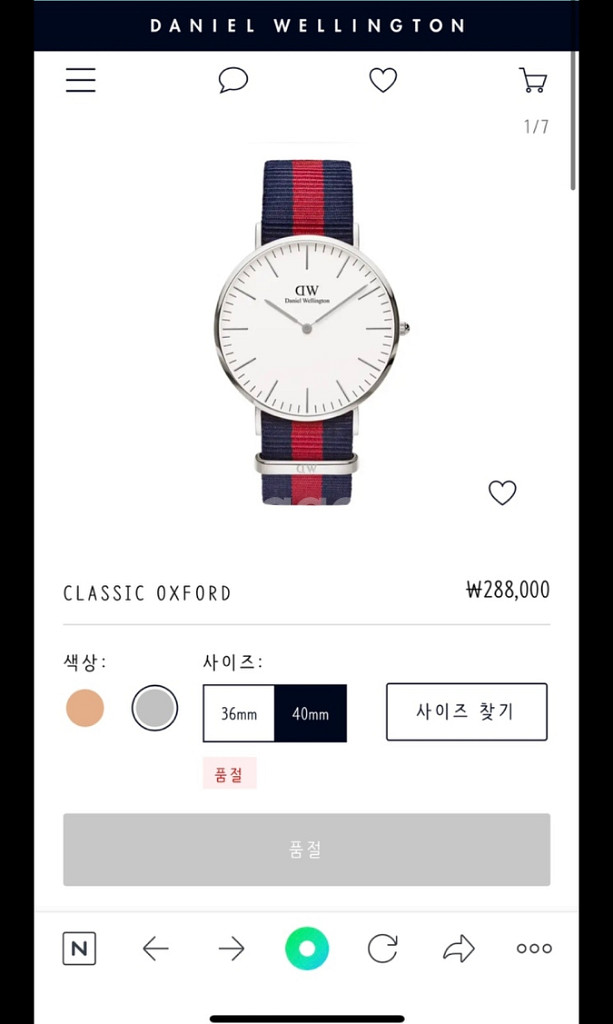Tap the 사이즈 찾기 size finder button

coord(466,712)
